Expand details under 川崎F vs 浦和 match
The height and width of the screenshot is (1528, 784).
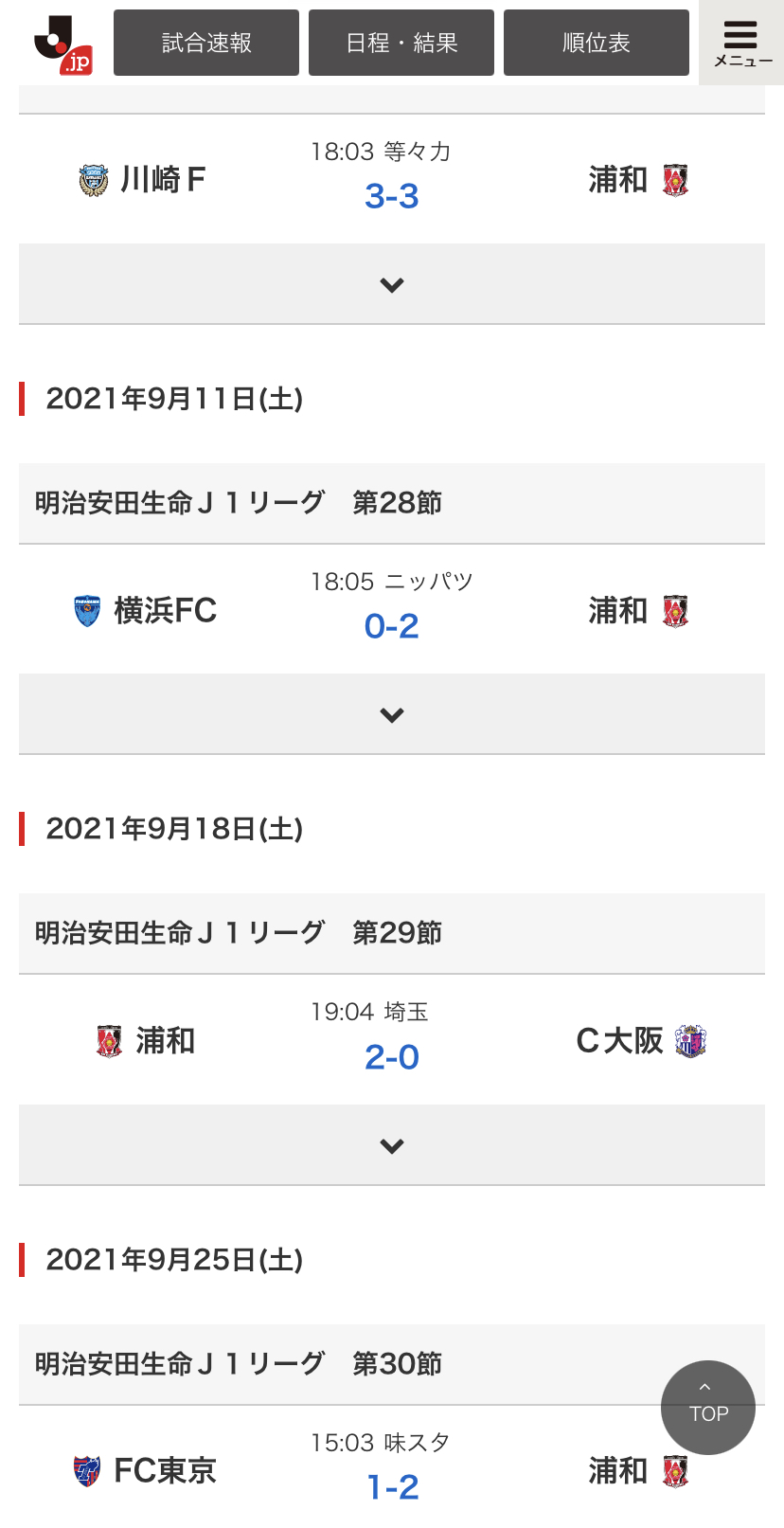click(391, 284)
